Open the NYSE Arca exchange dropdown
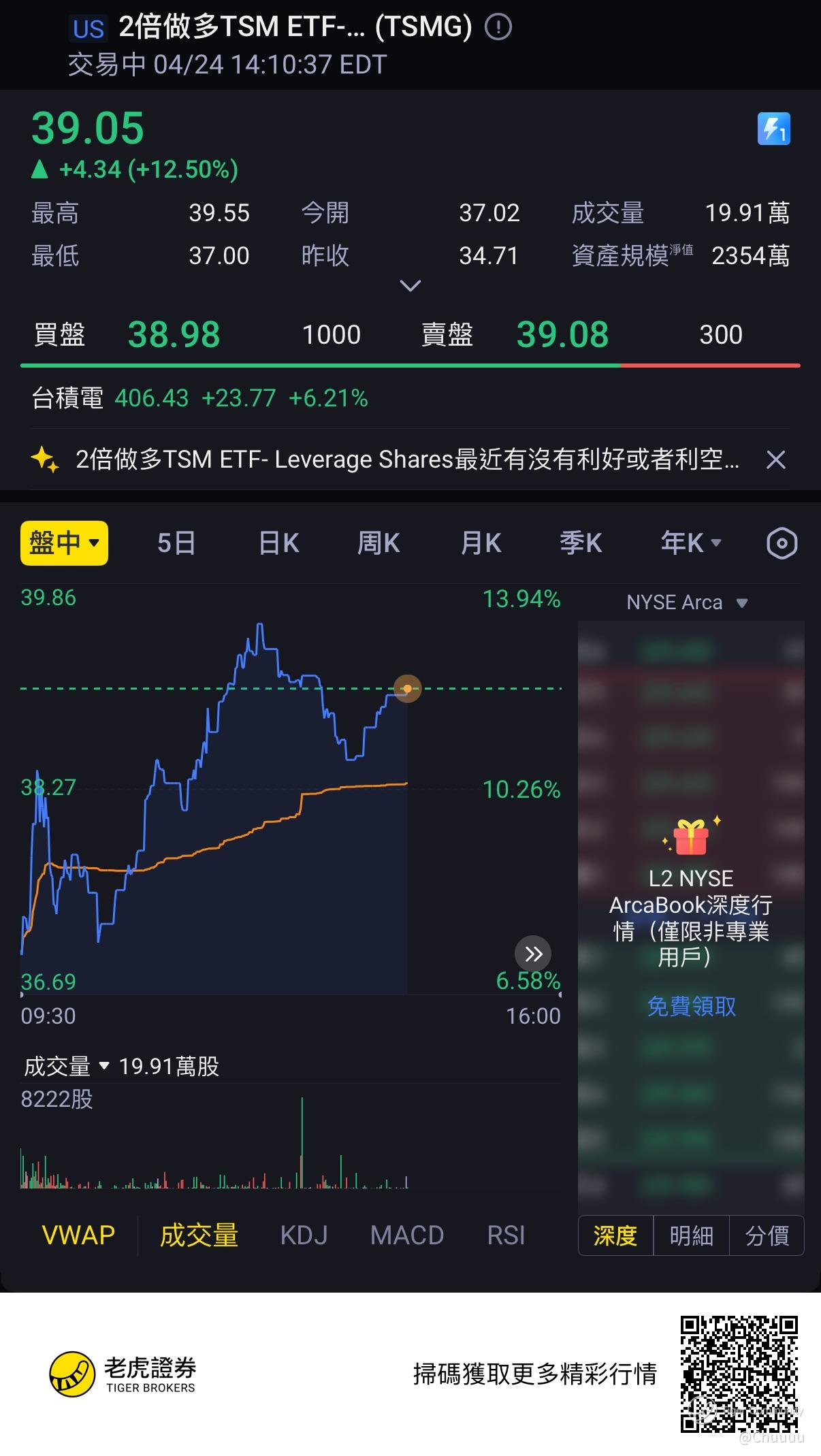This screenshot has width=821, height=1456. point(687,602)
